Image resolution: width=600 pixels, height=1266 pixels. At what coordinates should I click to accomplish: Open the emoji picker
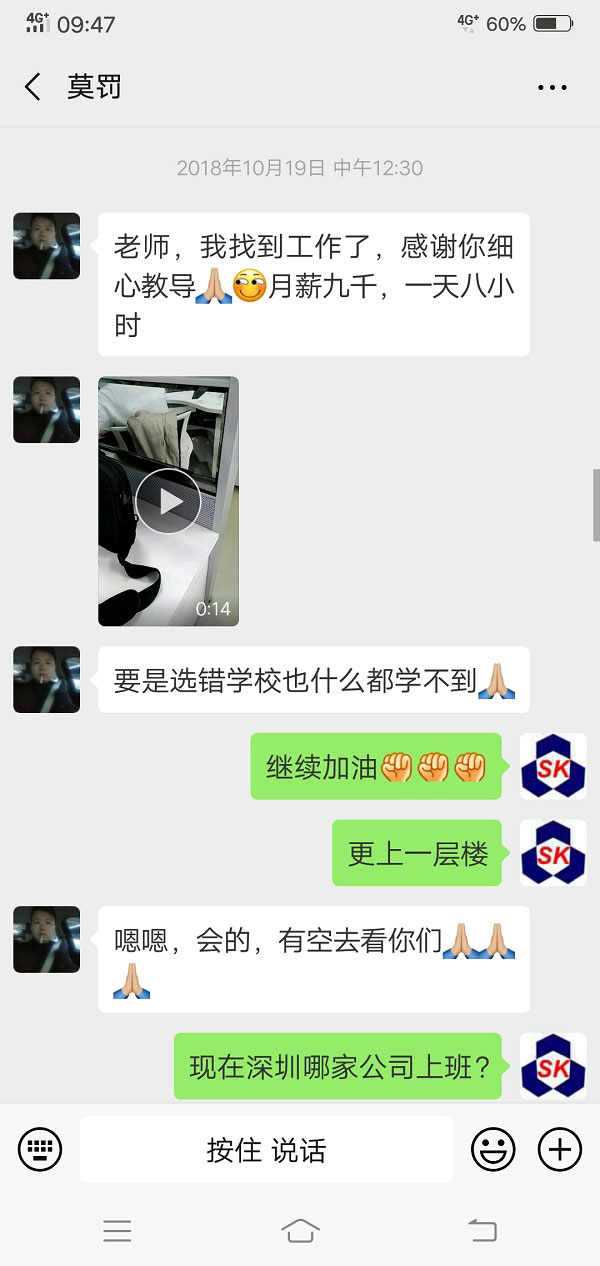coord(493,1149)
